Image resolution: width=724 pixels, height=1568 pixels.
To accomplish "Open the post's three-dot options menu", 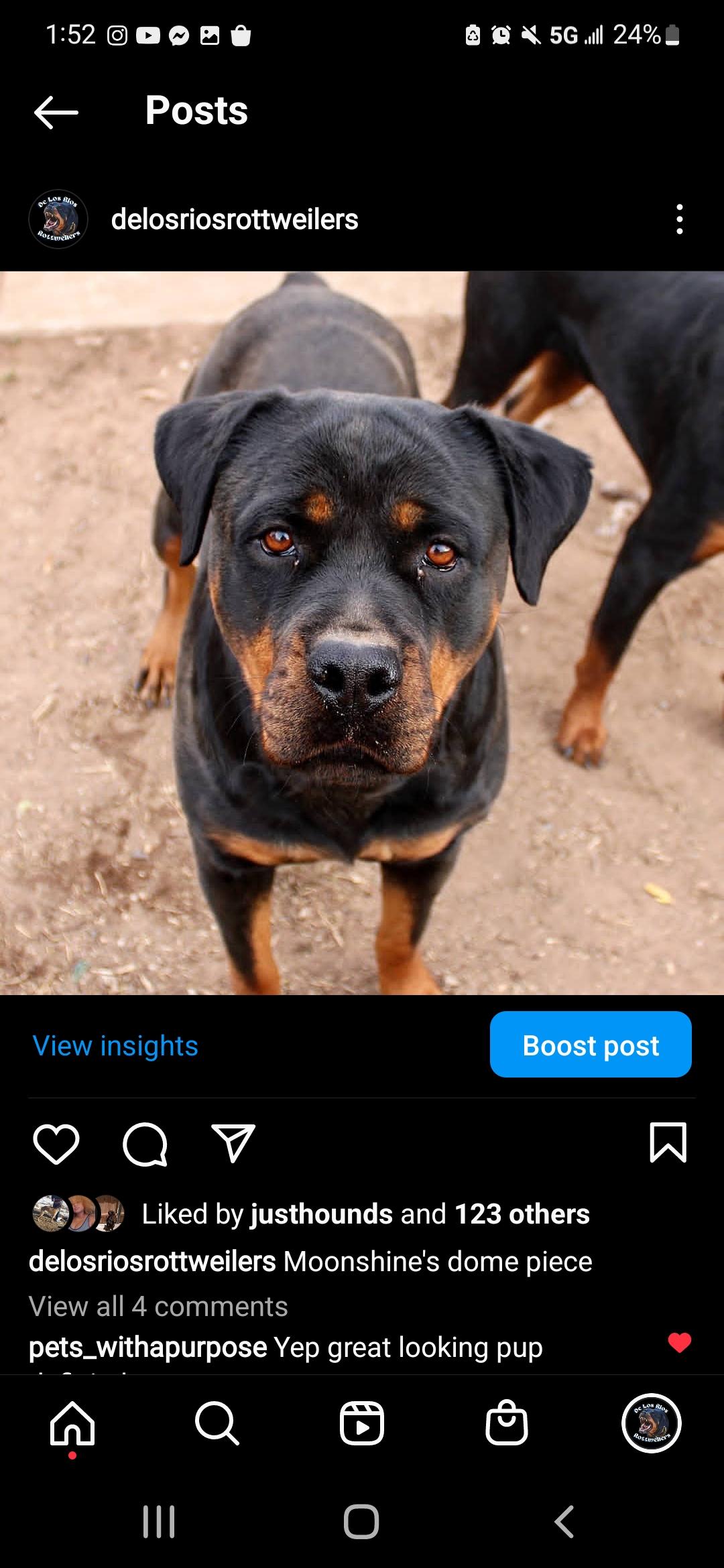I will (679, 219).
